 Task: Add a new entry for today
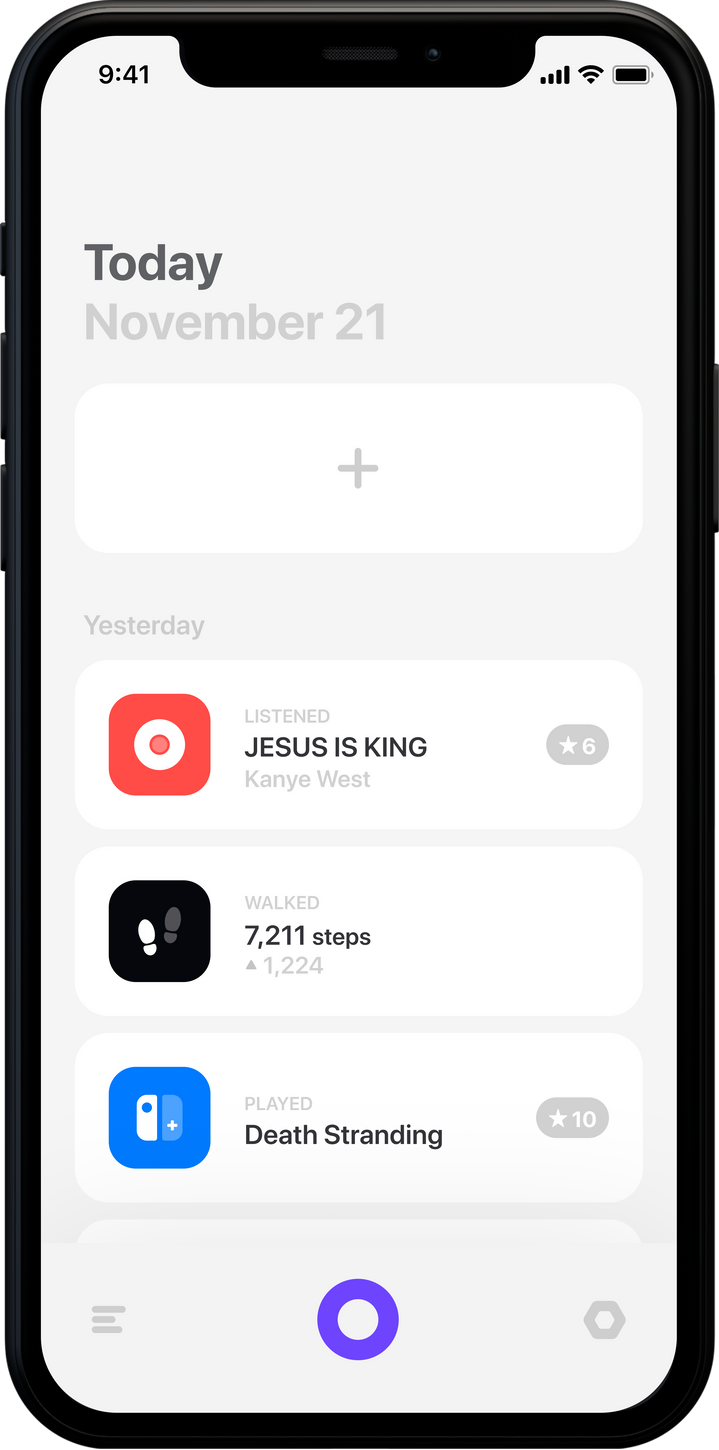(358, 468)
